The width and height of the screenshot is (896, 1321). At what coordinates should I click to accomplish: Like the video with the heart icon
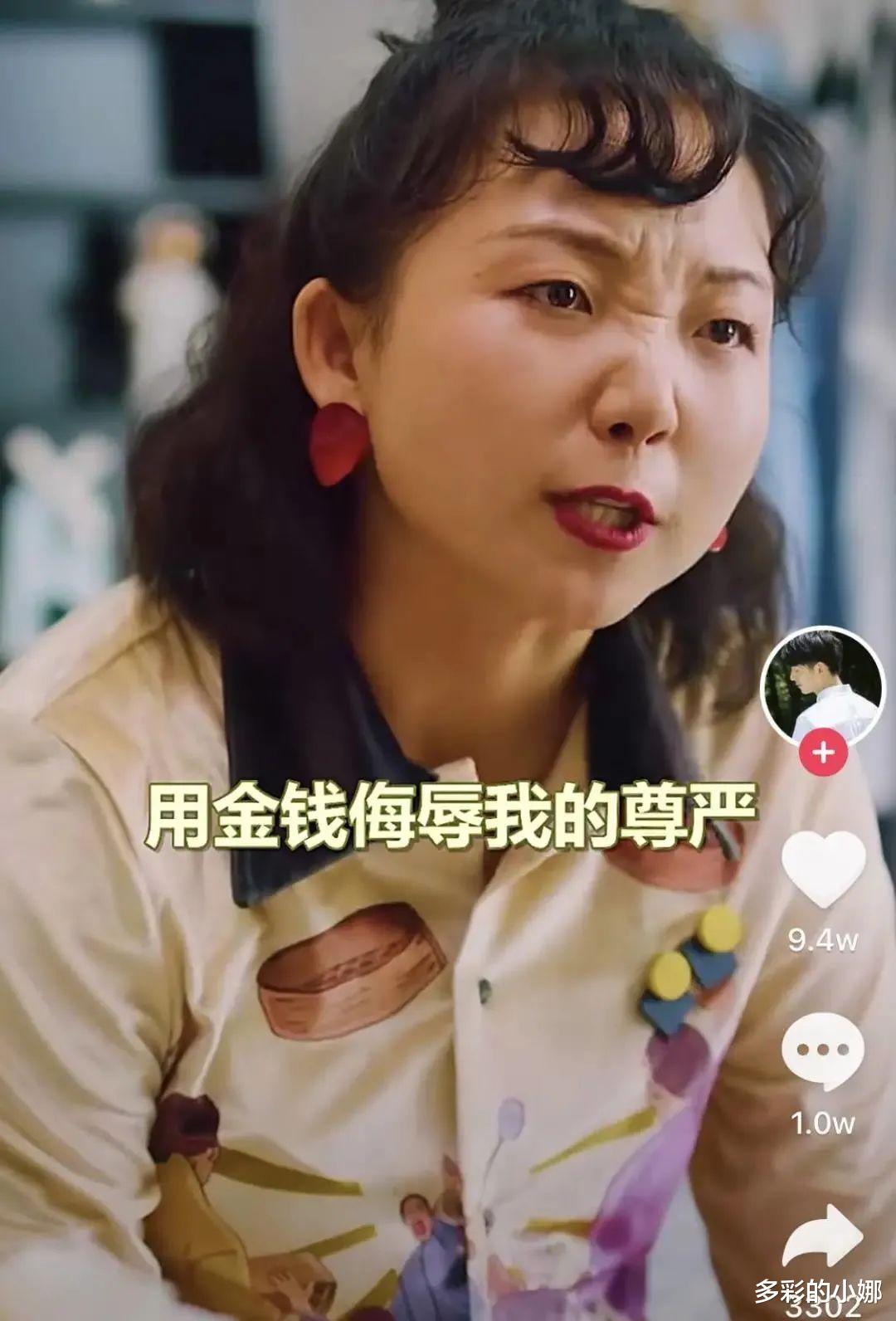pyautogui.click(x=823, y=870)
